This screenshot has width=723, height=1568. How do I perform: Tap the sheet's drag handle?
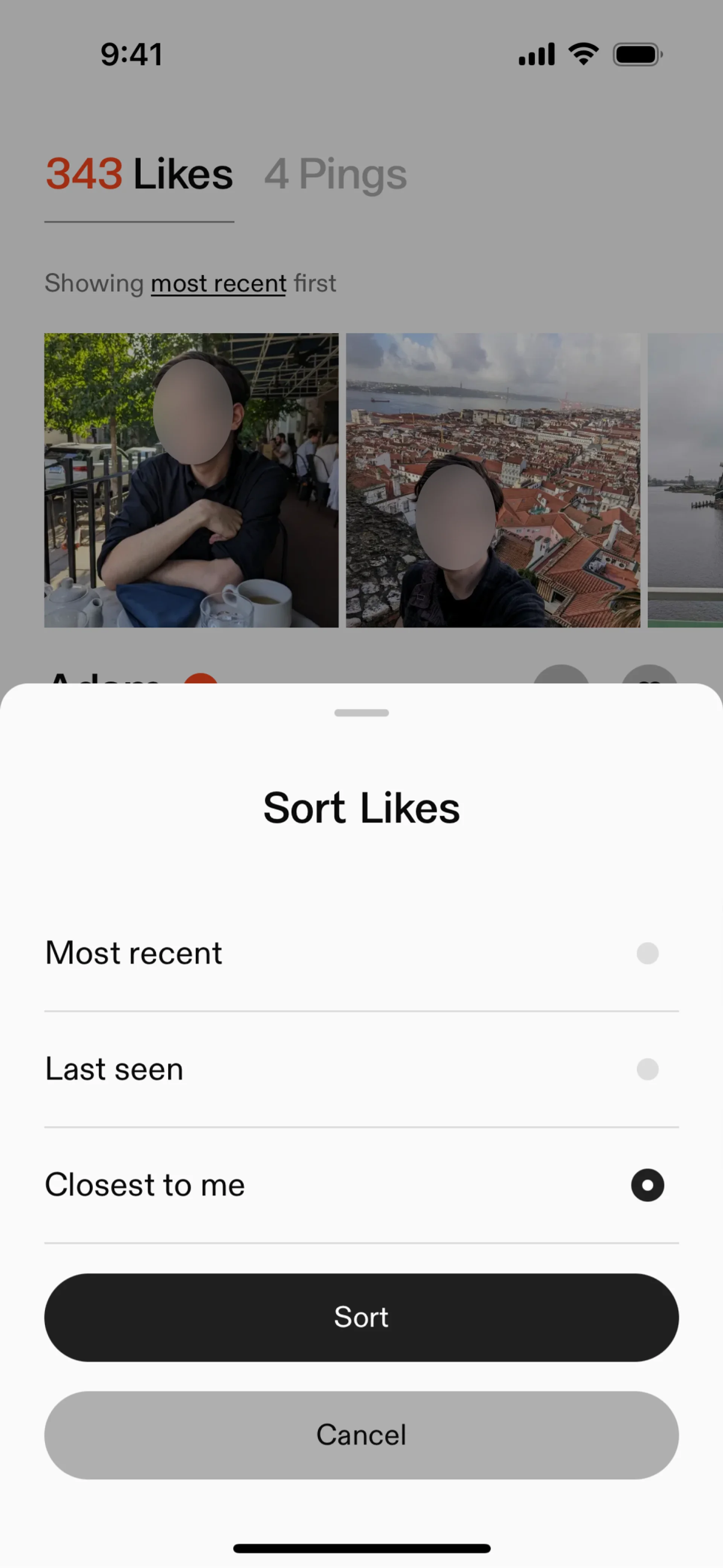coord(361,713)
